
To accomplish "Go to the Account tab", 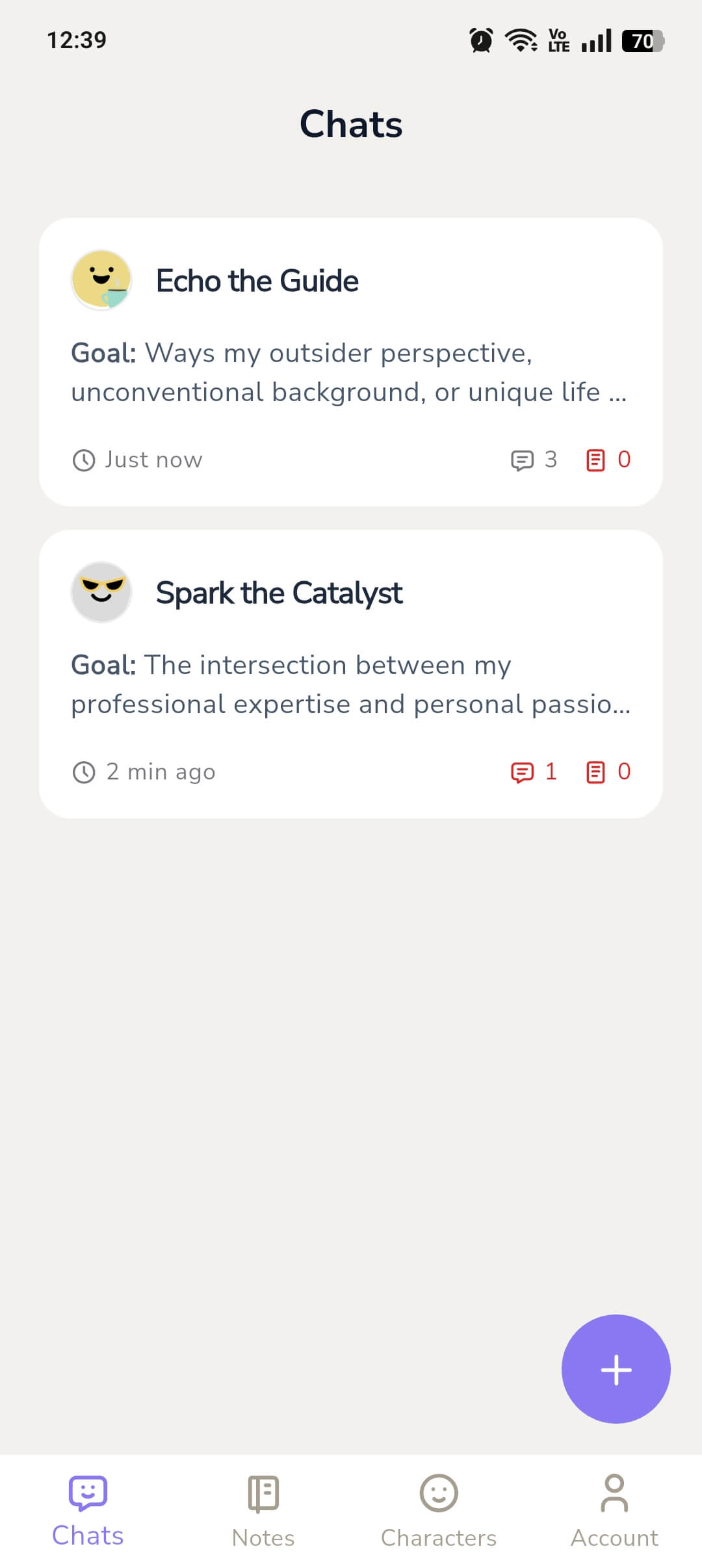I will [x=614, y=1511].
